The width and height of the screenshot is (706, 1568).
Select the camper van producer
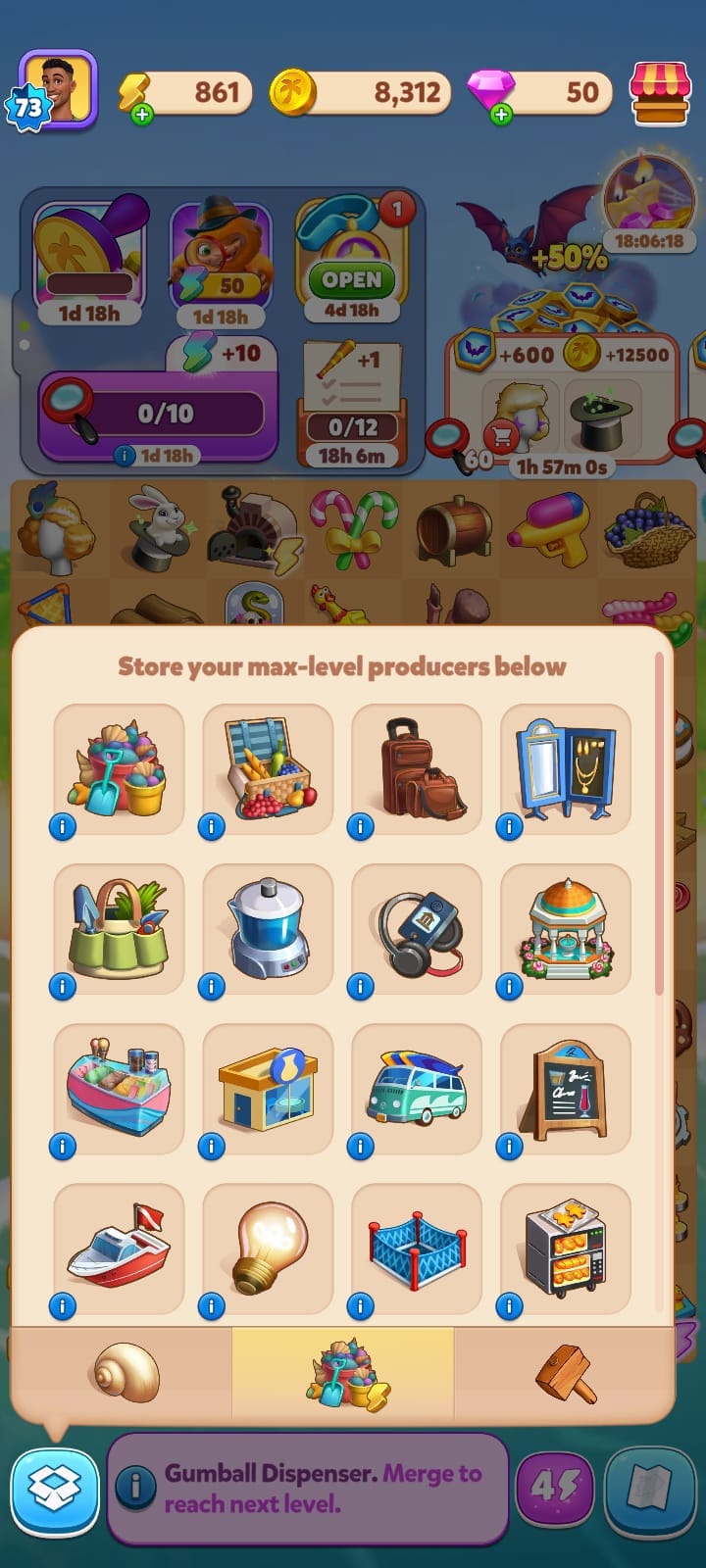coord(417,1088)
